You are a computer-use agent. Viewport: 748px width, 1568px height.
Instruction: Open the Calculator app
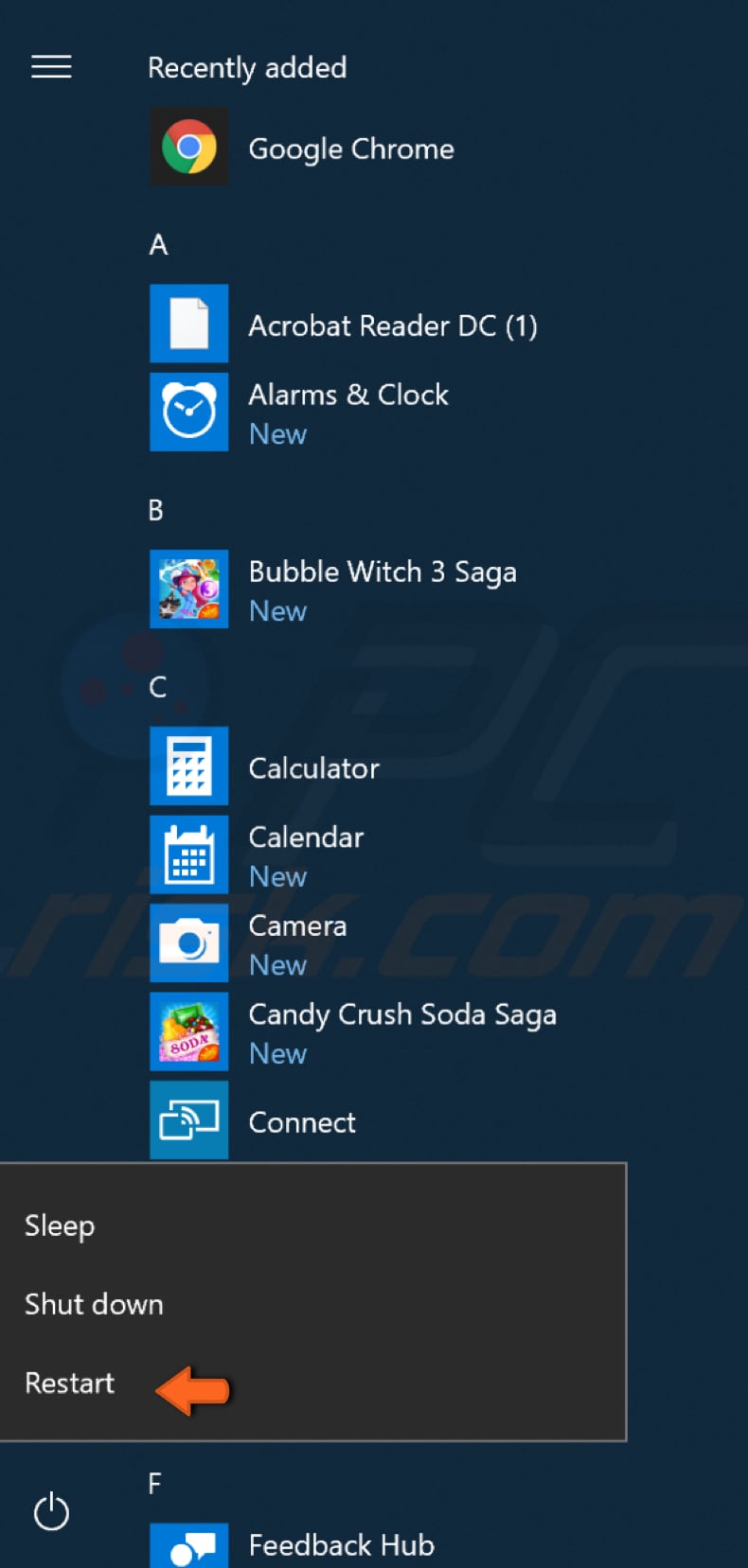(x=312, y=767)
